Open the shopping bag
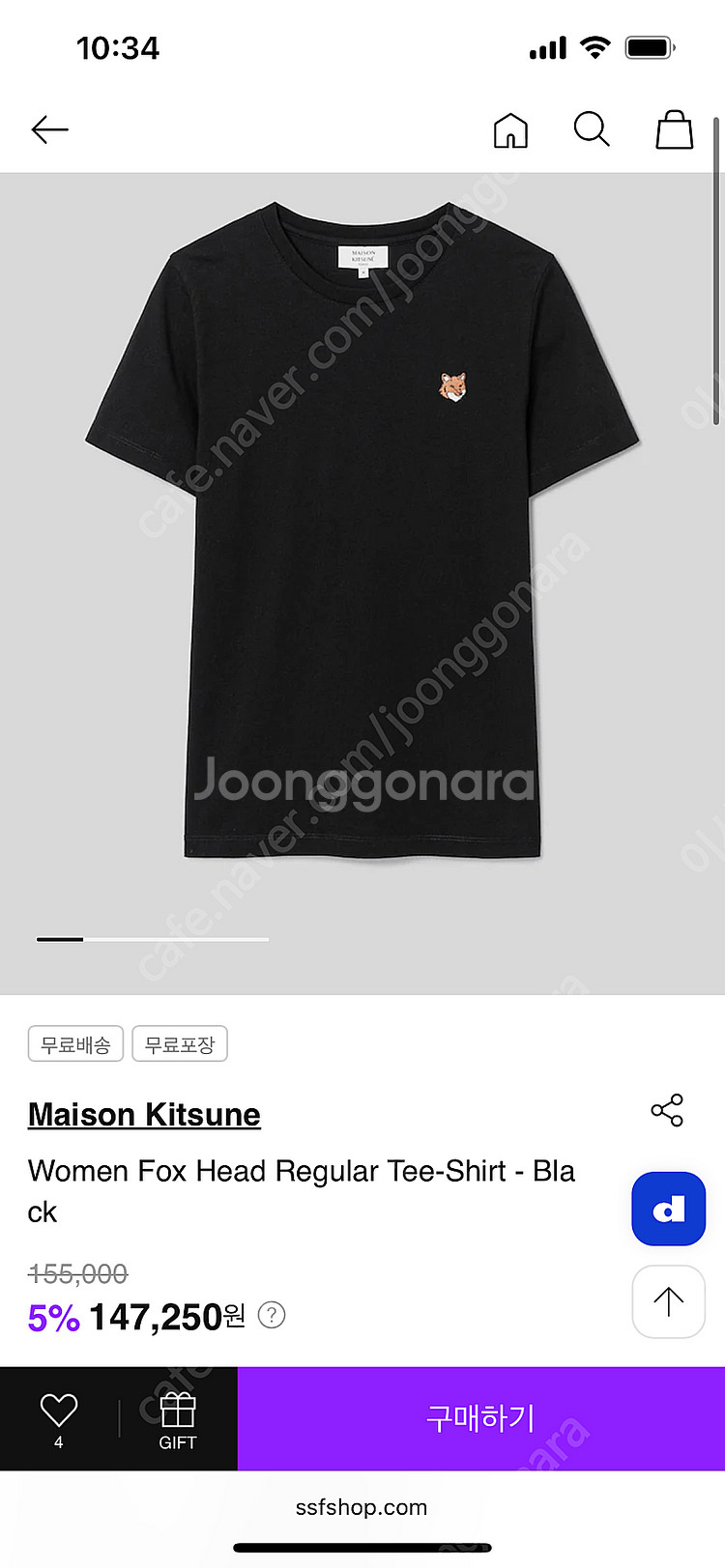 coord(674,129)
